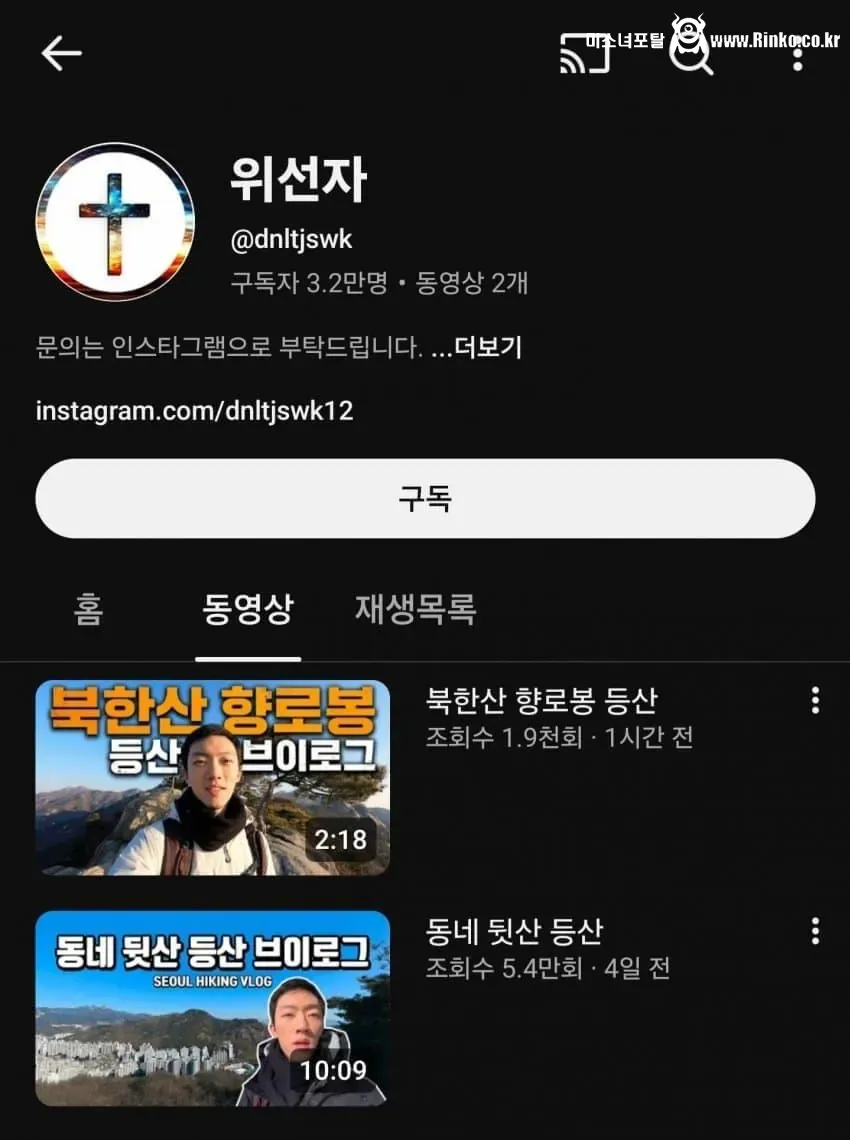Viewport: 850px width, 1140px height.
Task: Open options menu for 동네 뒷산 등산 video
Action: pyautogui.click(x=814, y=930)
